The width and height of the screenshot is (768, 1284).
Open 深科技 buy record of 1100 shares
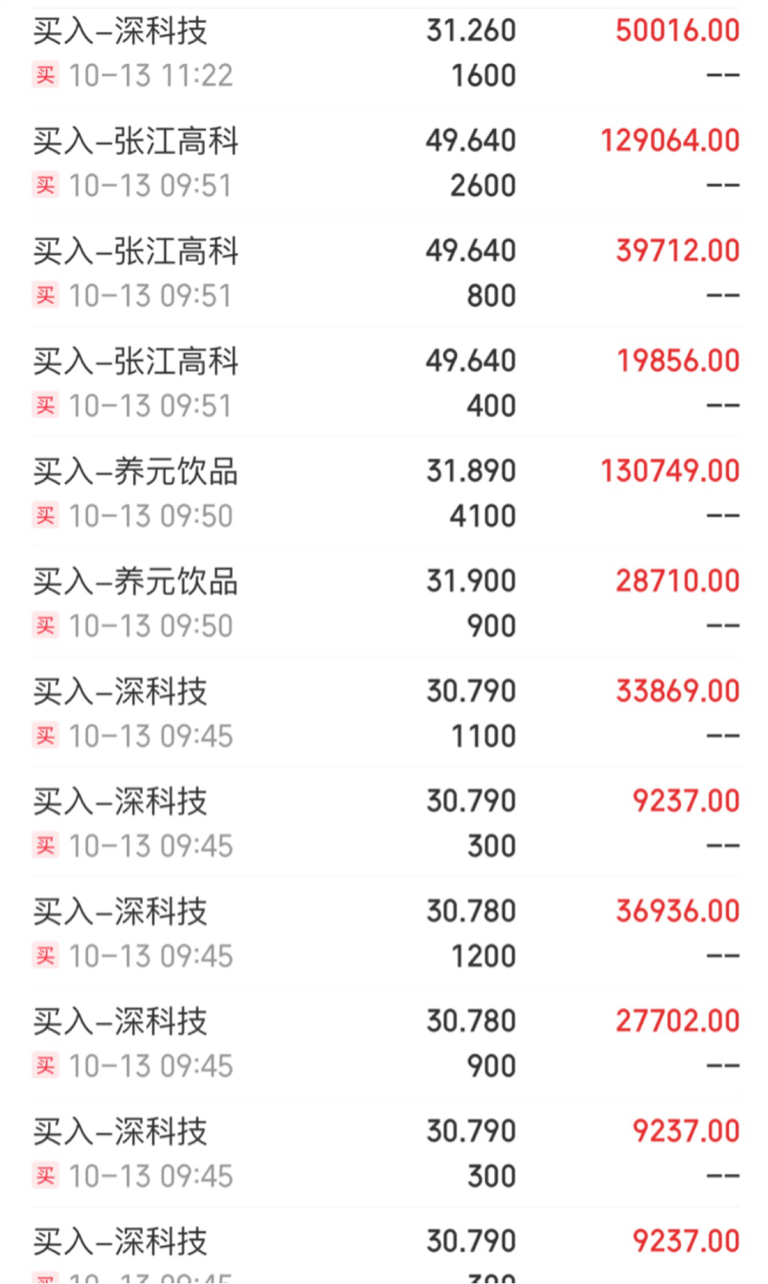384,712
